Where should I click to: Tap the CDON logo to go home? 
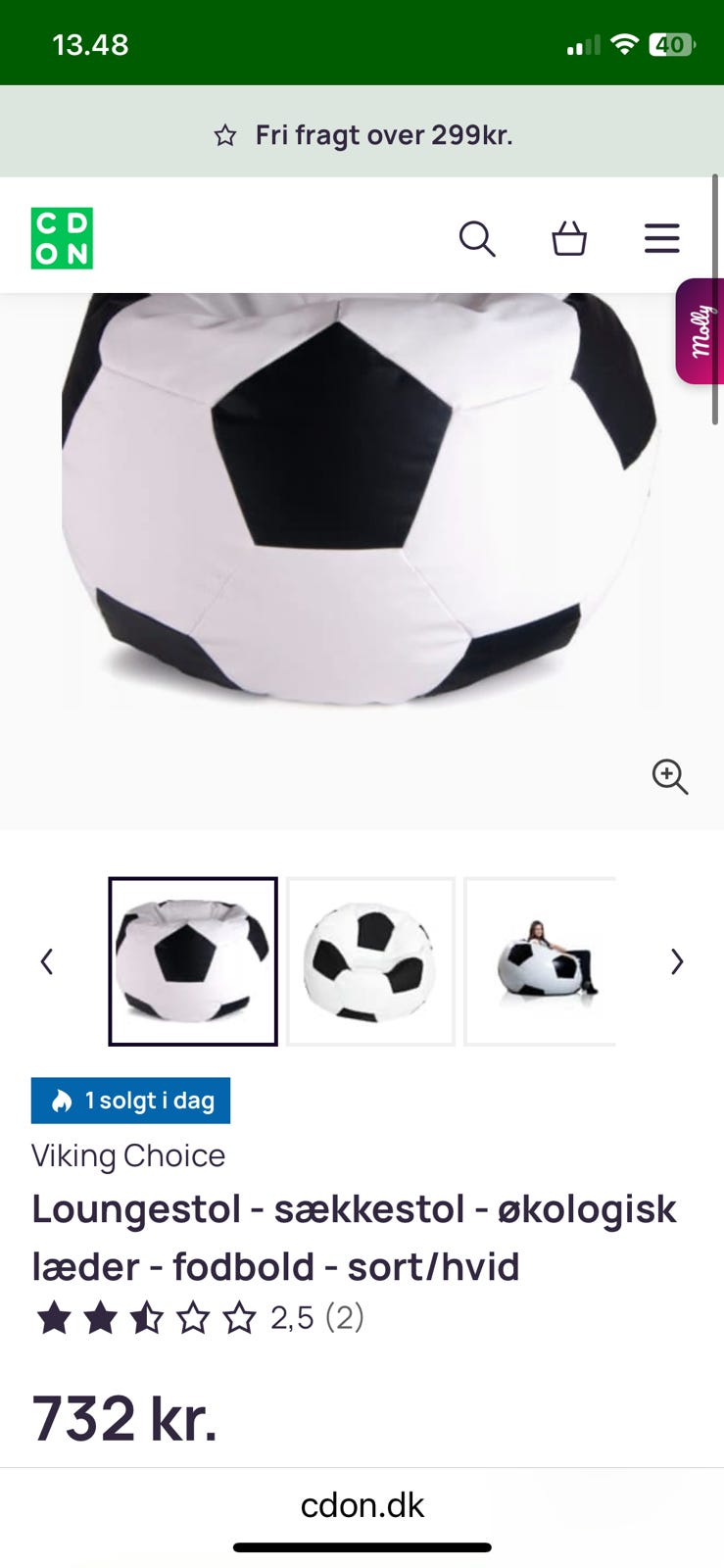(62, 238)
